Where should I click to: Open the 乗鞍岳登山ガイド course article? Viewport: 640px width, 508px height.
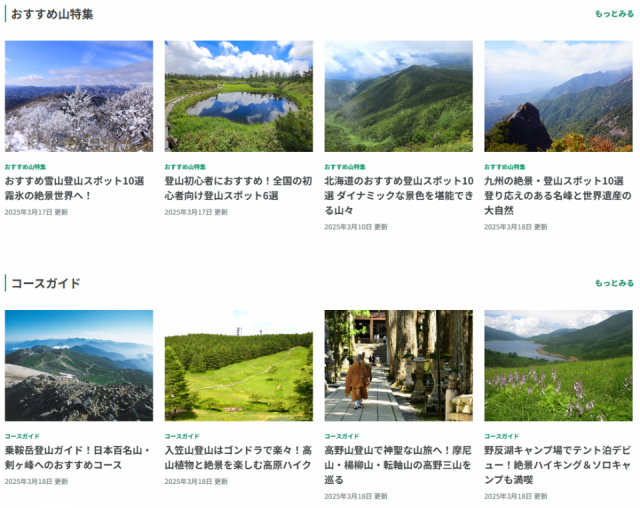78,458
